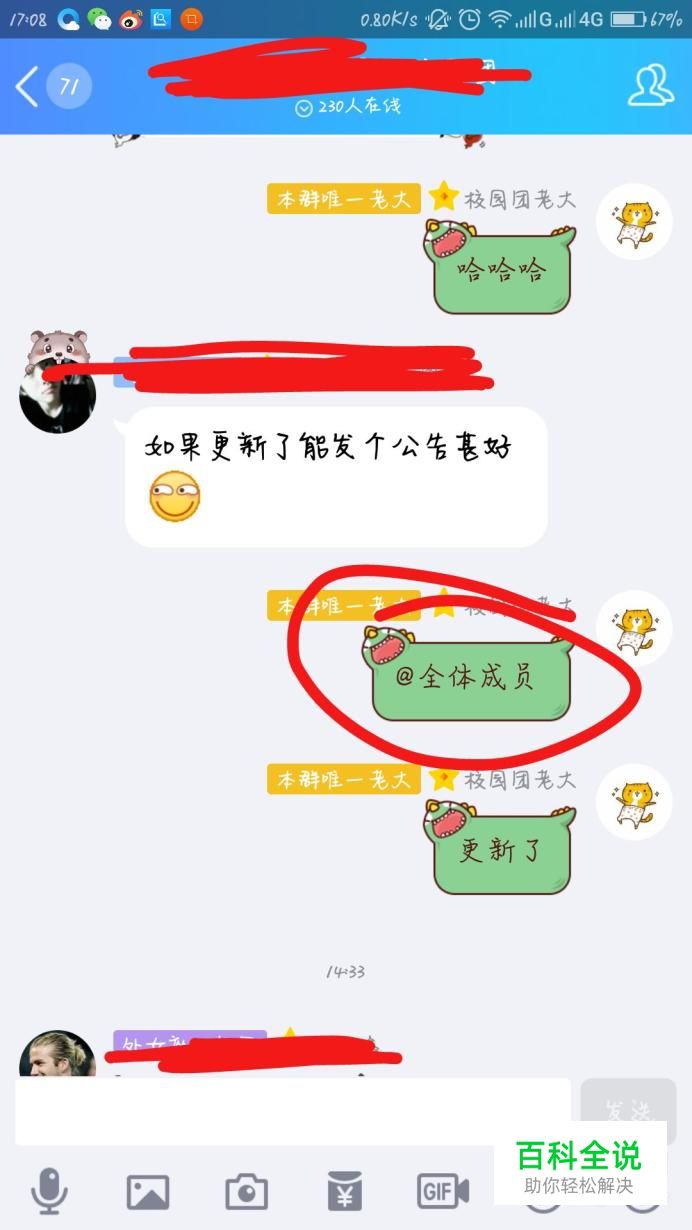Open the GIF video icon
Viewport: 692px width, 1230px height.
443,1191
